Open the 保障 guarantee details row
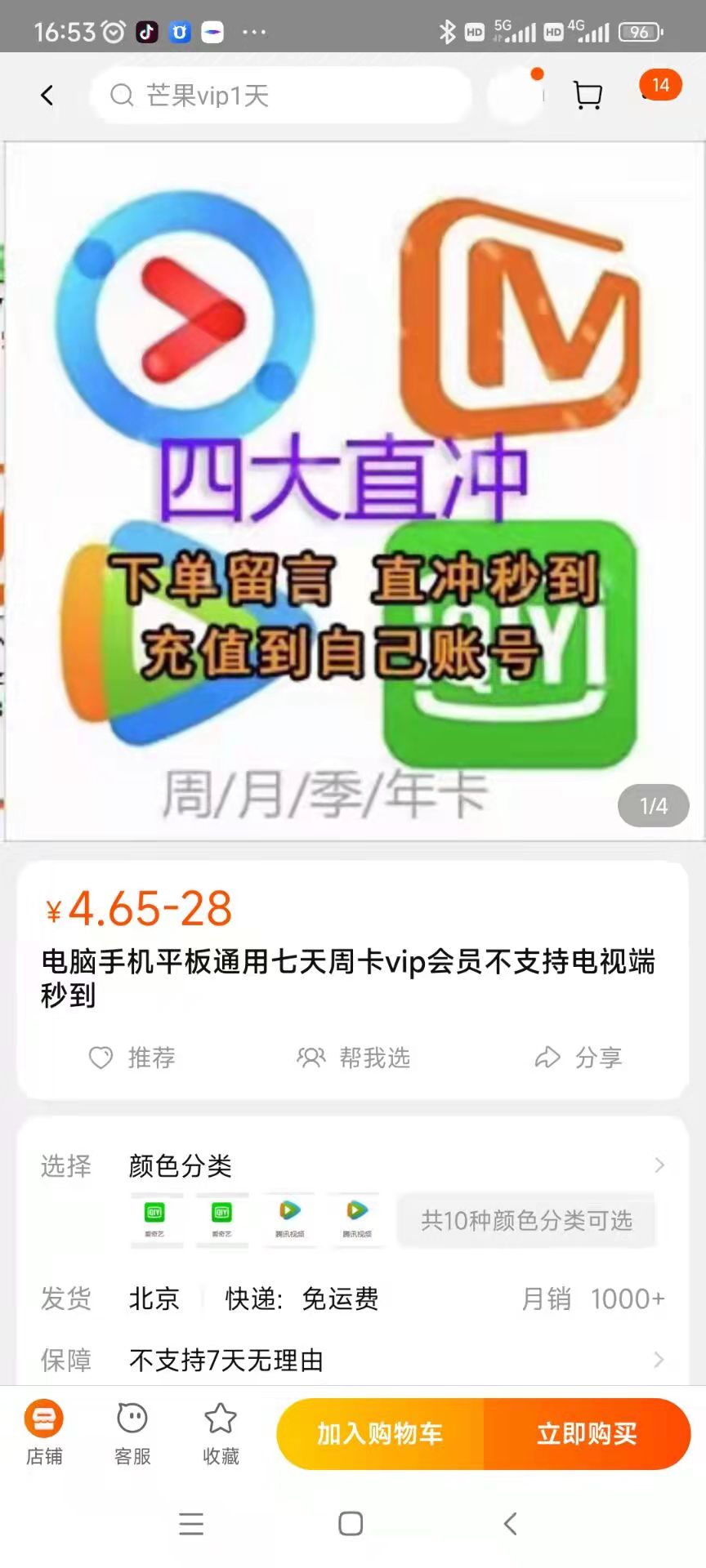The width and height of the screenshot is (706, 1568). tap(353, 1360)
